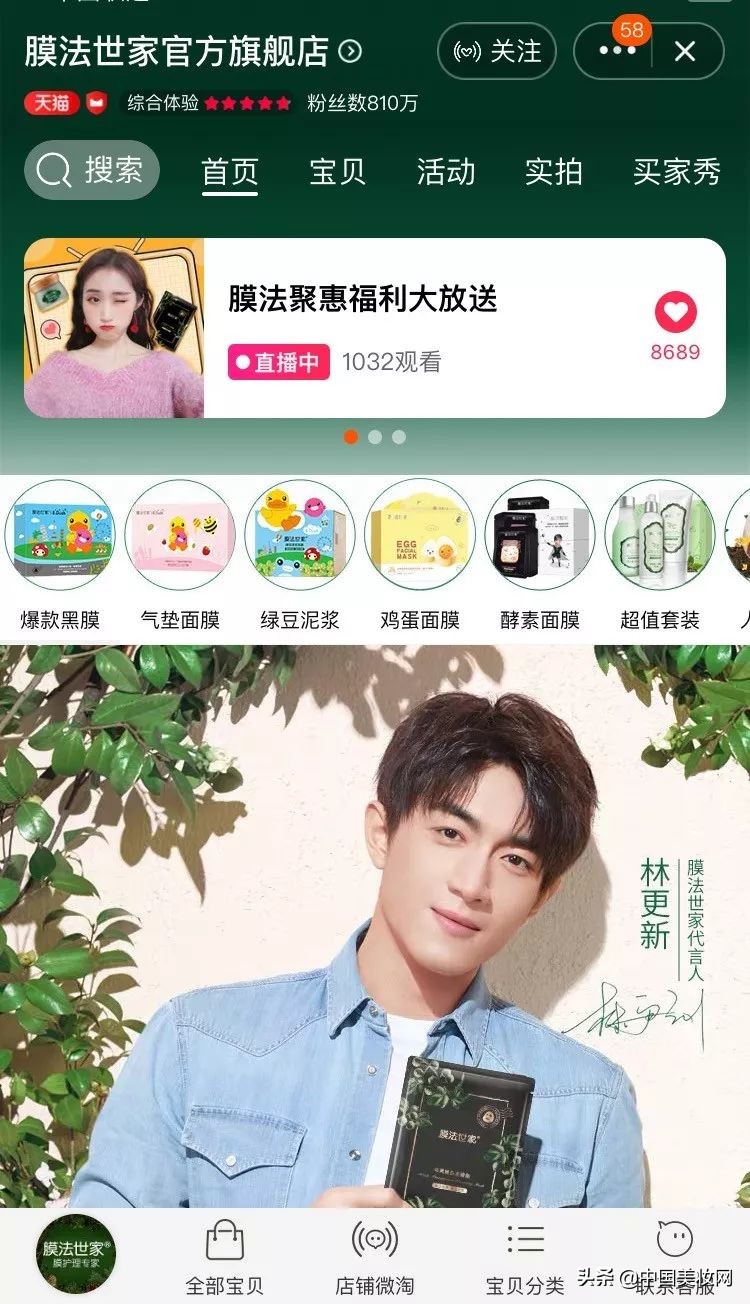Open the 鸡蛋面膜 category
Image resolution: width=750 pixels, height=1304 pixels.
click(x=420, y=556)
